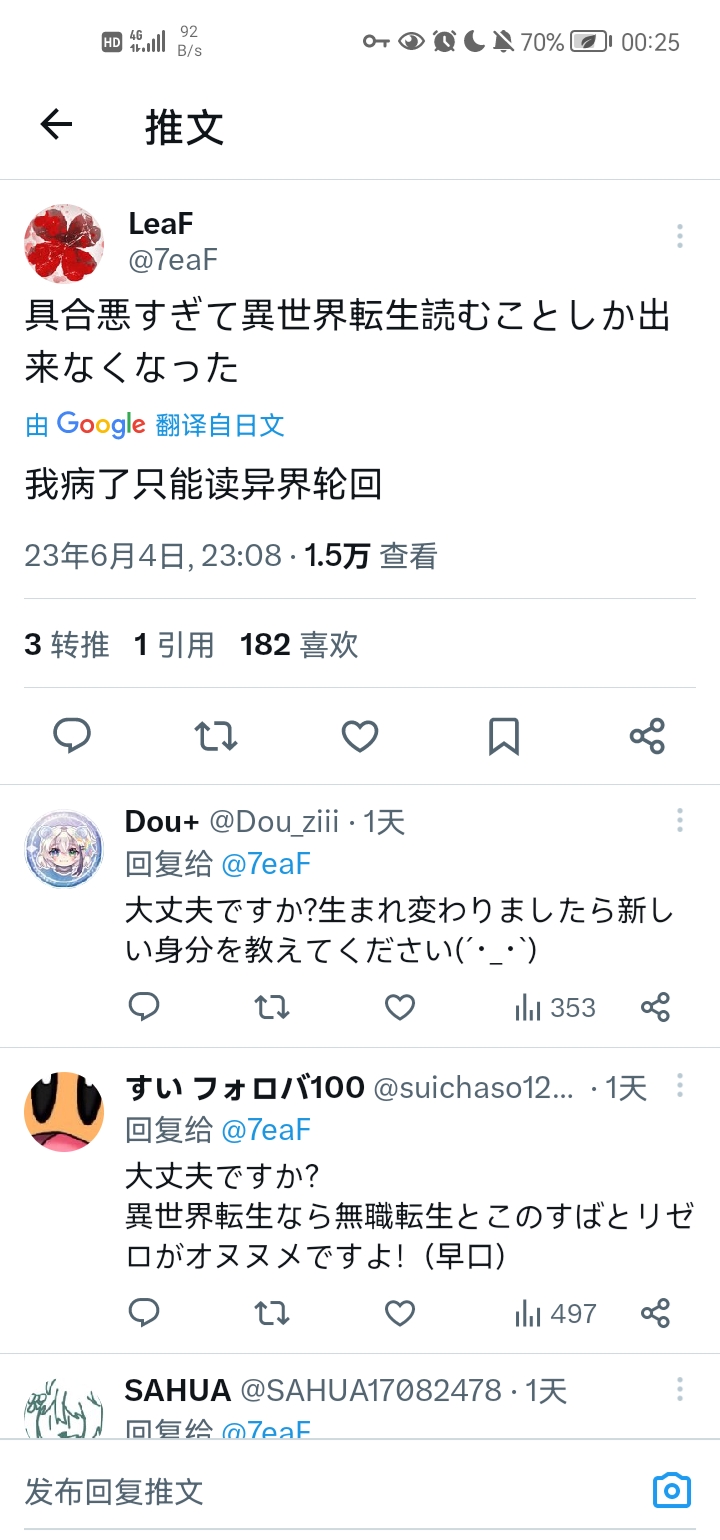The height and width of the screenshot is (1540, 720).
Task: Like the reply from Dou+
Action: (400, 1007)
